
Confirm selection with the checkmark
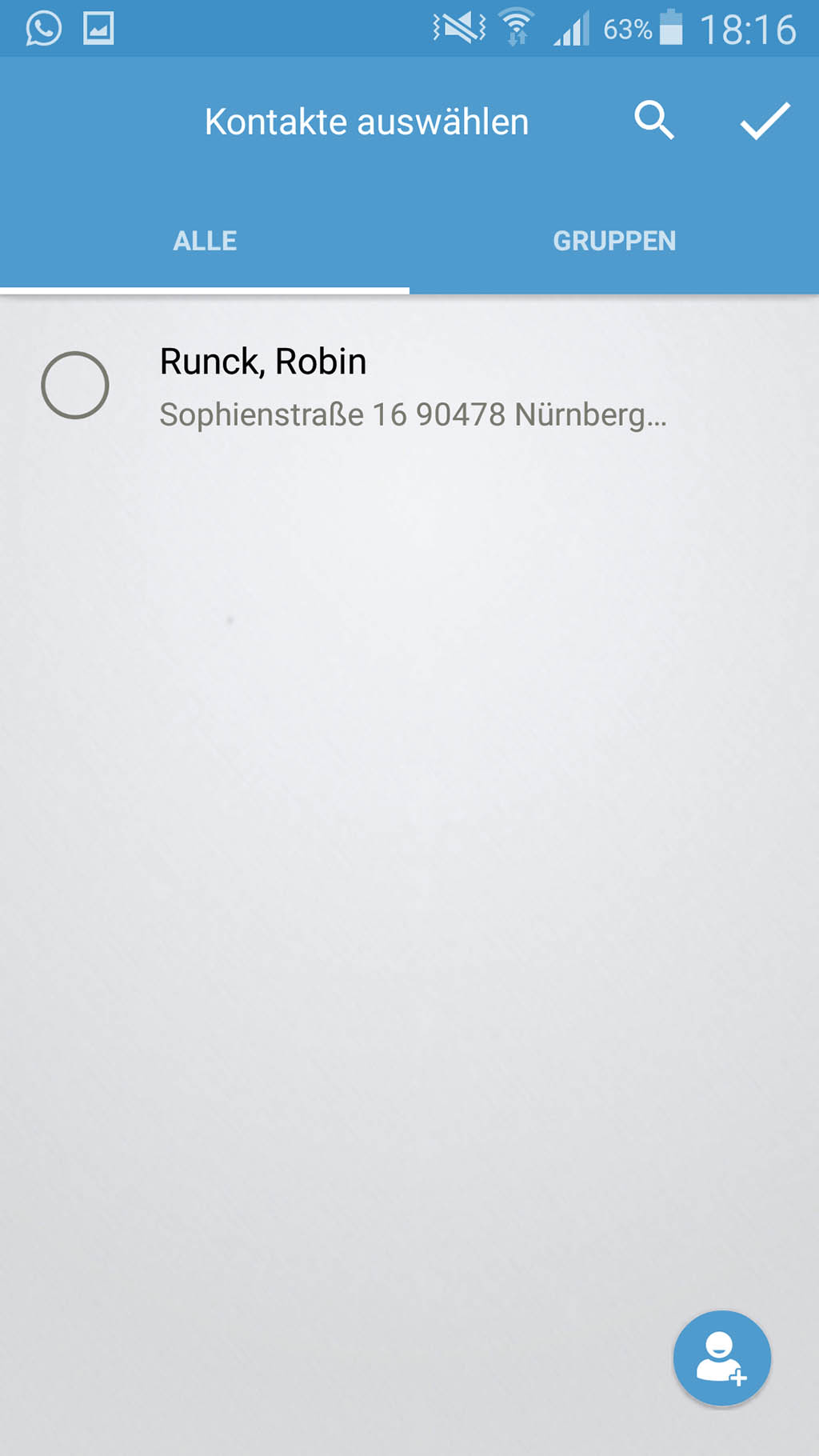[765, 122]
